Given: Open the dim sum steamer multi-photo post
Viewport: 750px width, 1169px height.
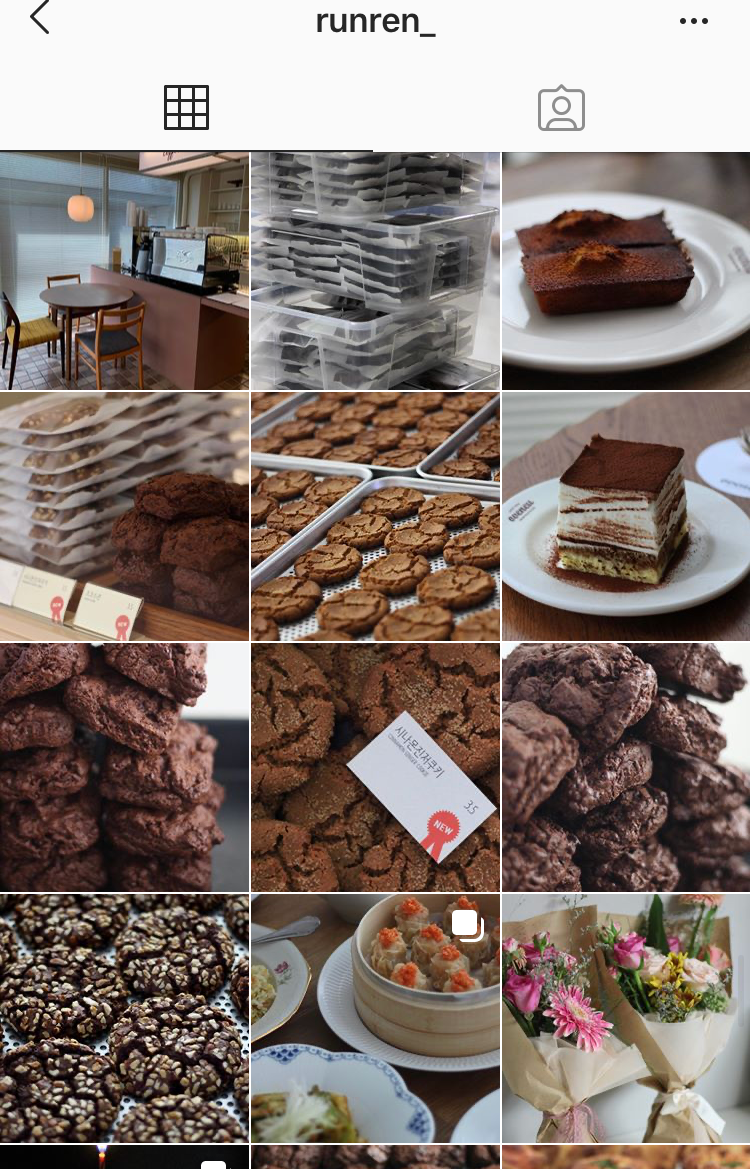Looking at the screenshot, I should pos(375,1018).
